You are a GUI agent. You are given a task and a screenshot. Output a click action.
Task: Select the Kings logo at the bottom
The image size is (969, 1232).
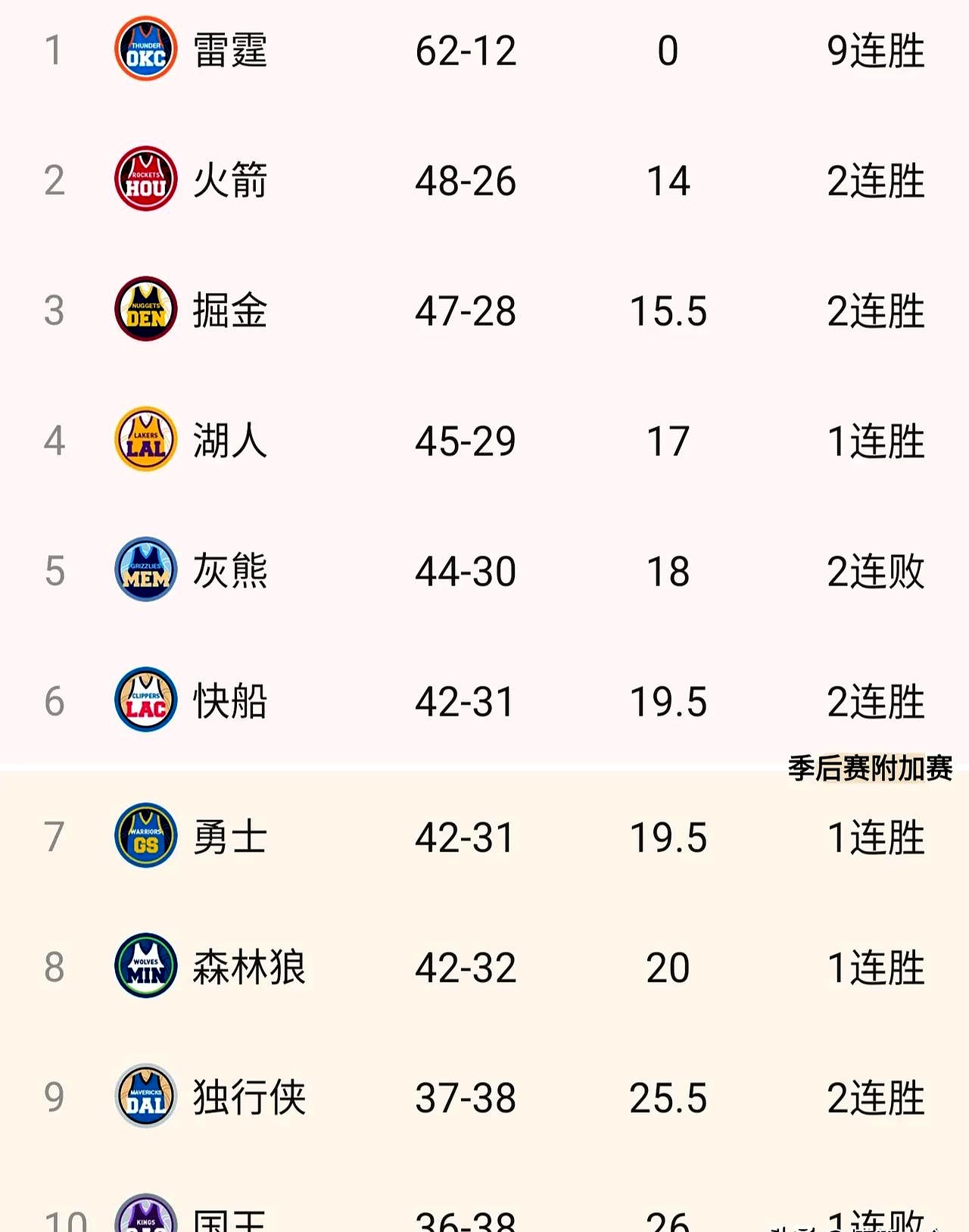point(145,1215)
